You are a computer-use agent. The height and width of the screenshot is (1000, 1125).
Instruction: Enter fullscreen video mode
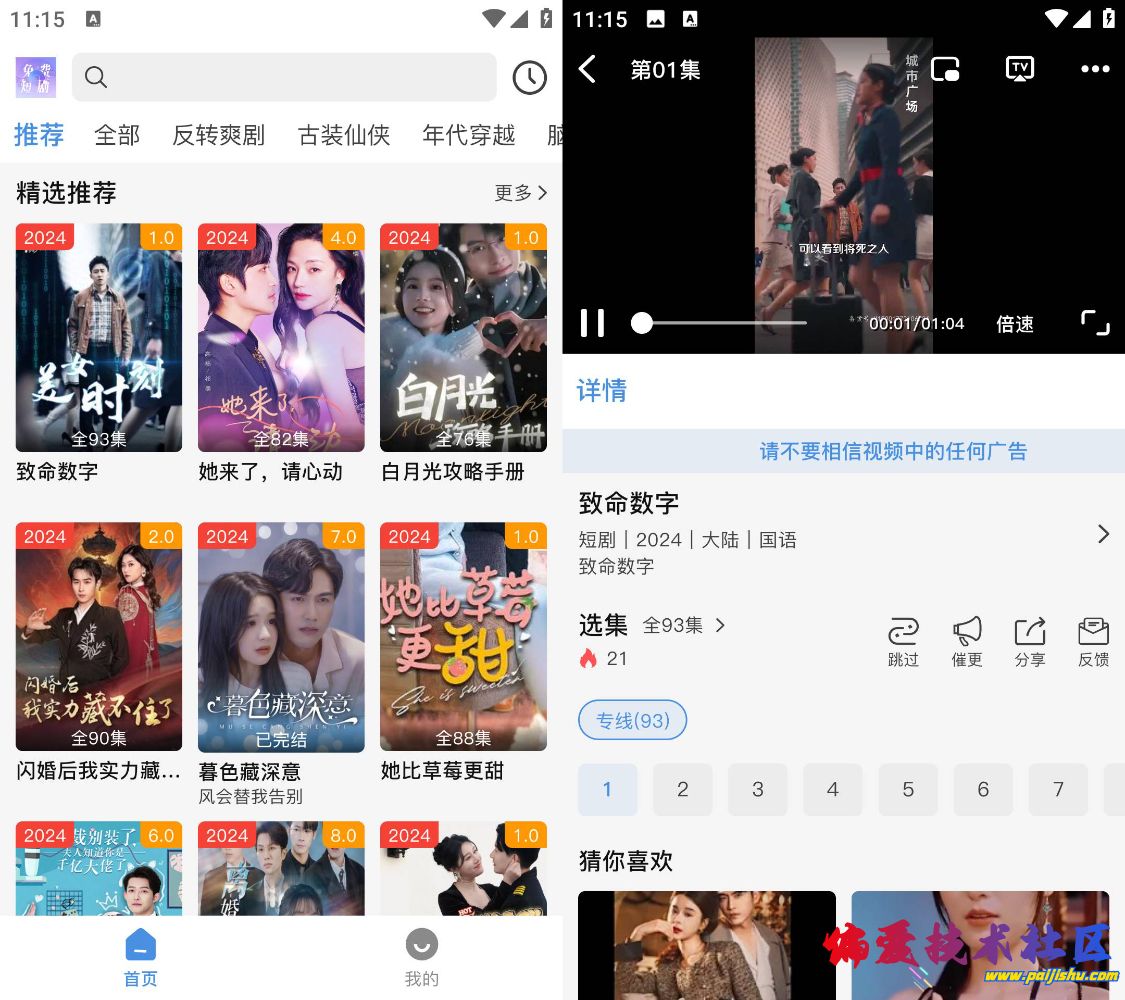pos(1095,322)
